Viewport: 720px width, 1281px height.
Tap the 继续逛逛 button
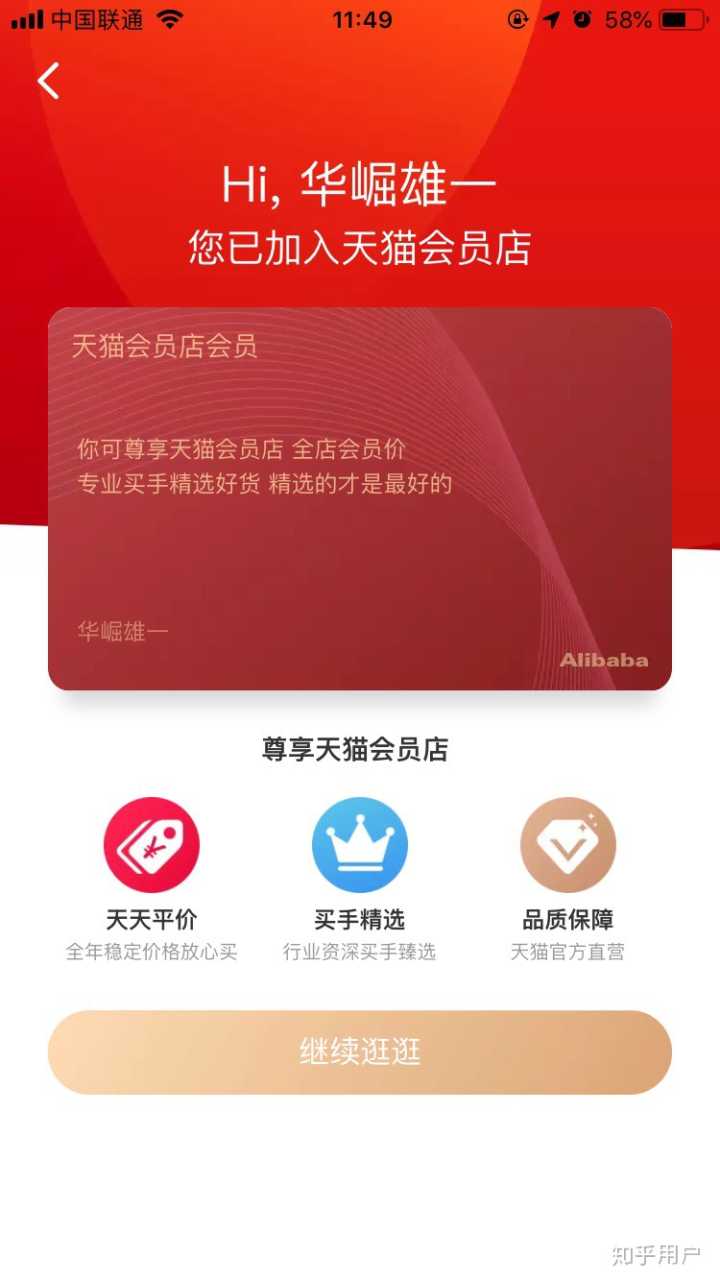(x=360, y=1052)
